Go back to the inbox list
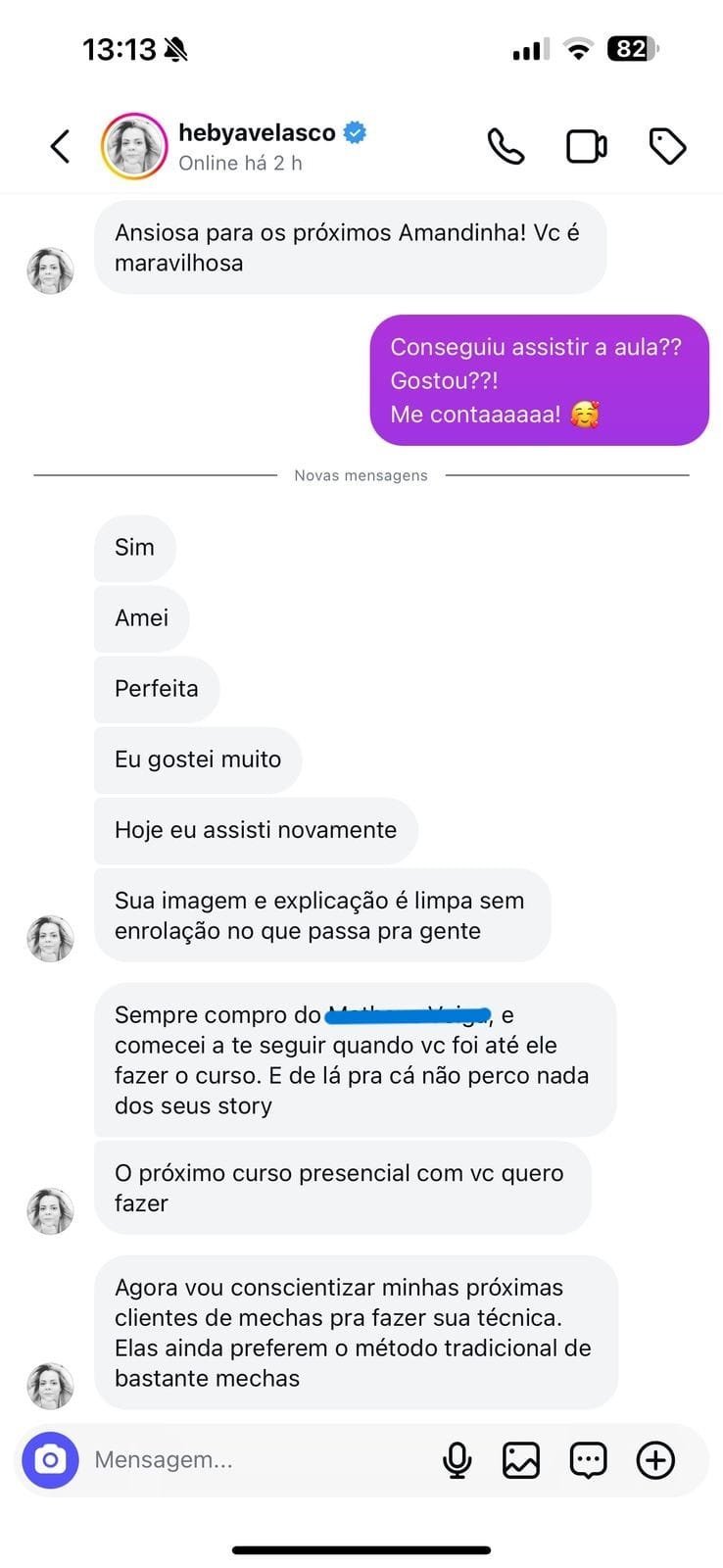The height and width of the screenshot is (1568, 723). 61,147
